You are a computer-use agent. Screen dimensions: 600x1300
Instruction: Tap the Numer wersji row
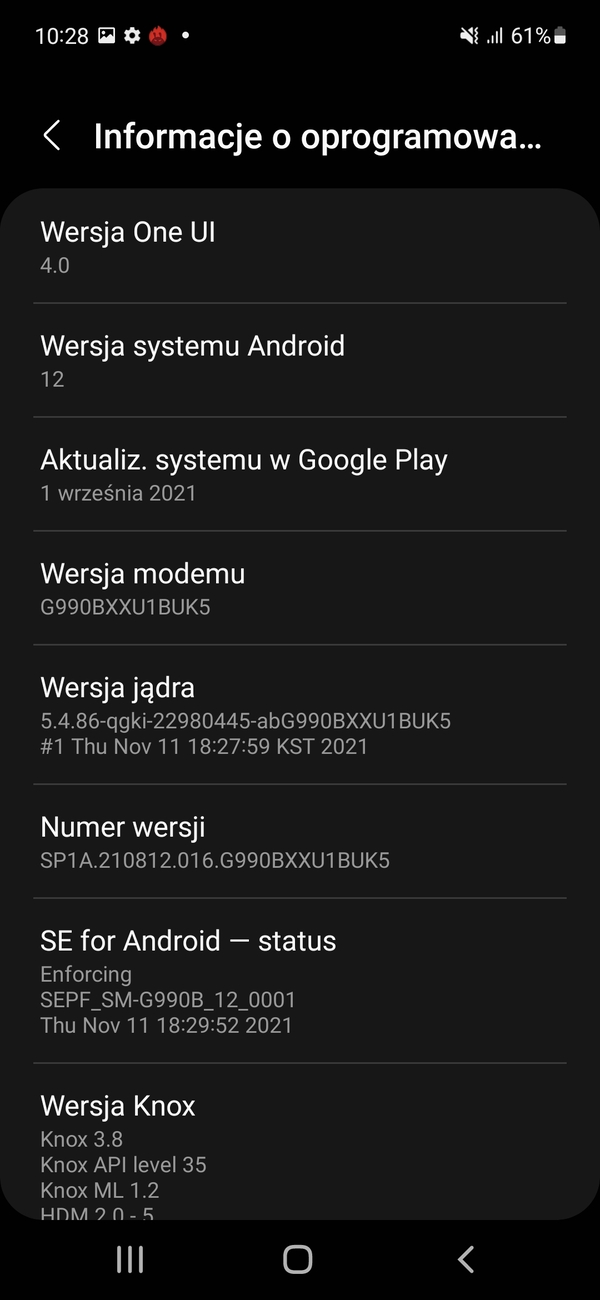pos(300,842)
